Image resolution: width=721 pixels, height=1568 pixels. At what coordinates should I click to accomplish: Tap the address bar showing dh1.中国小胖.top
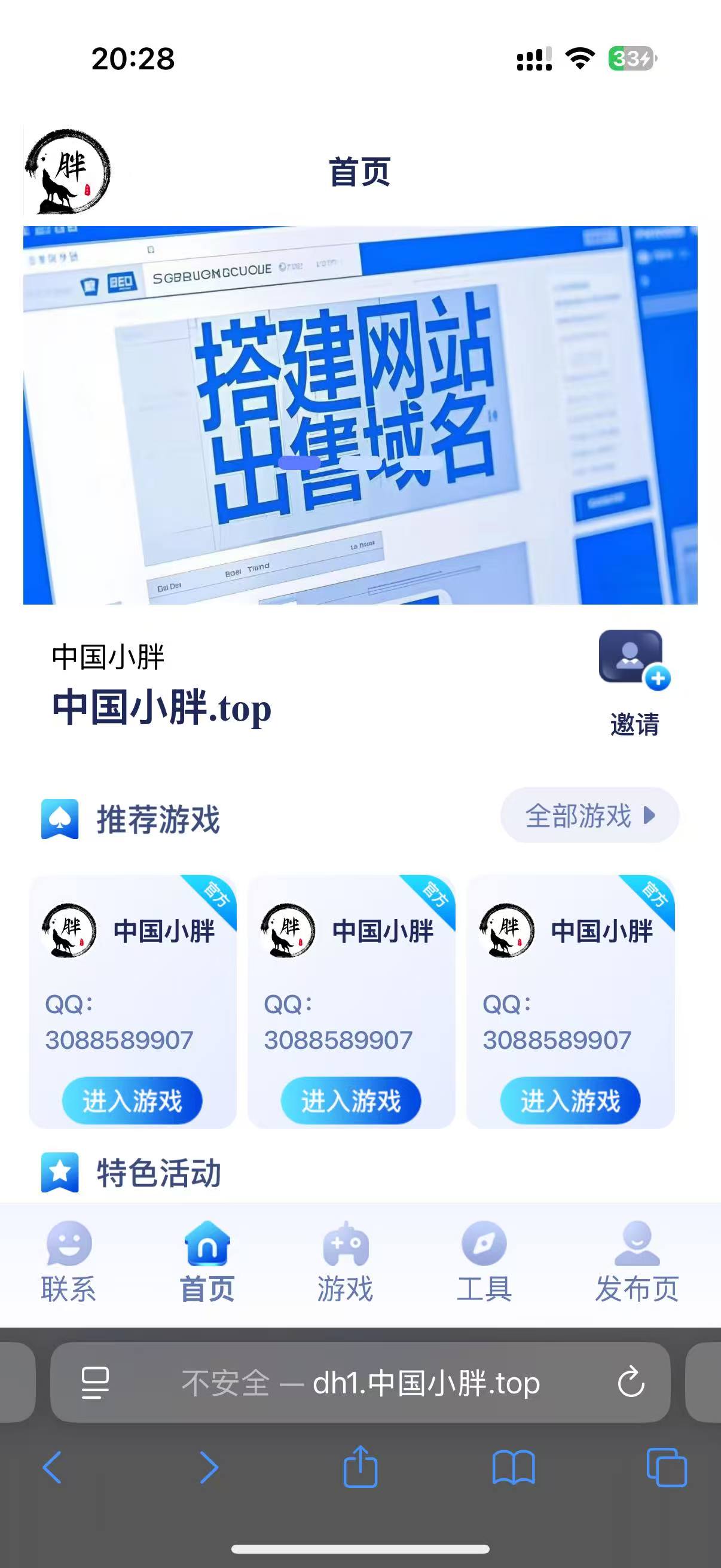[x=360, y=1383]
